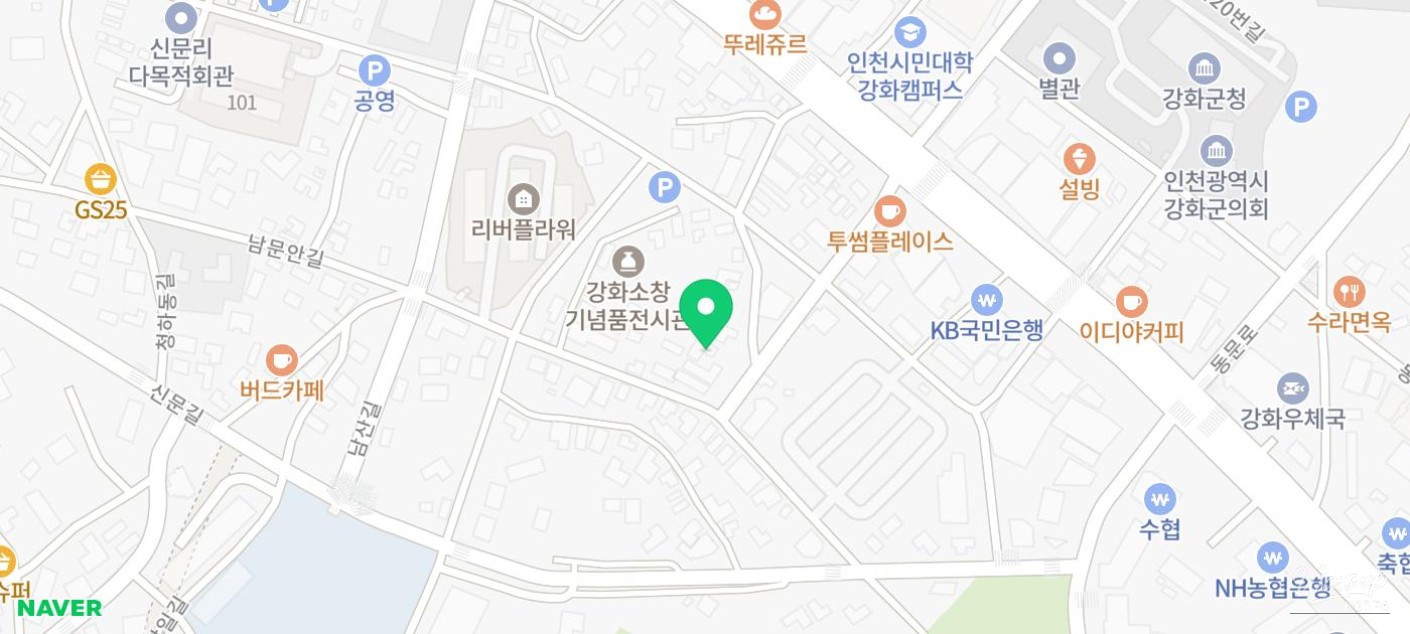Tap the 버드카페 cafe marker
1410x634 pixels.
tap(282, 360)
